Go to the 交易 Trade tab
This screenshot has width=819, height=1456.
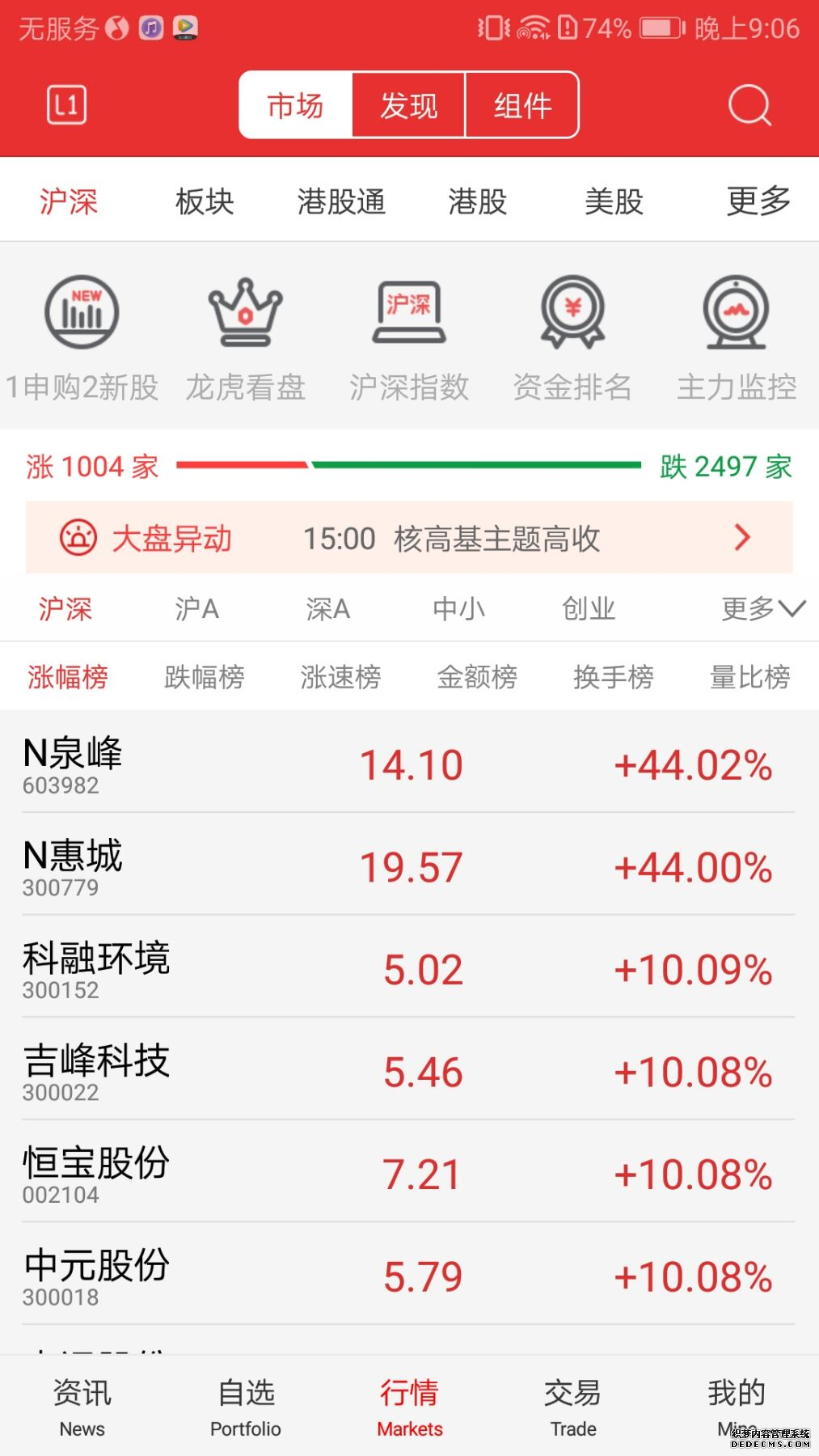click(x=572, y=1407)
